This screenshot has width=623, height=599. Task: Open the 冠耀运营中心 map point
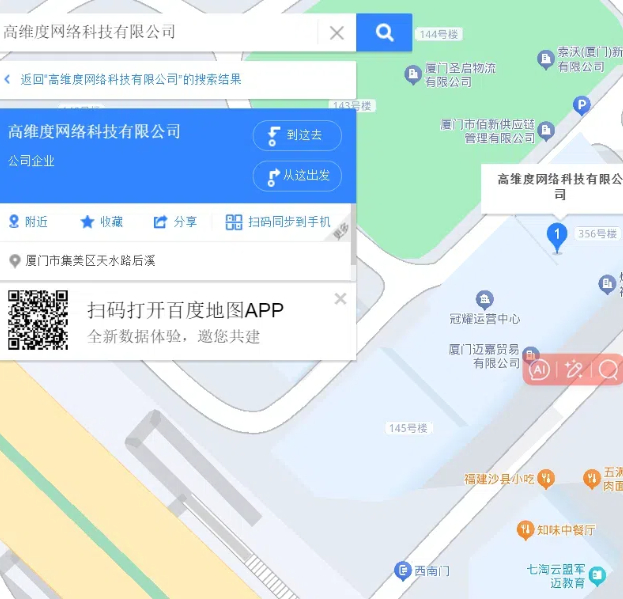pos(485,300)
